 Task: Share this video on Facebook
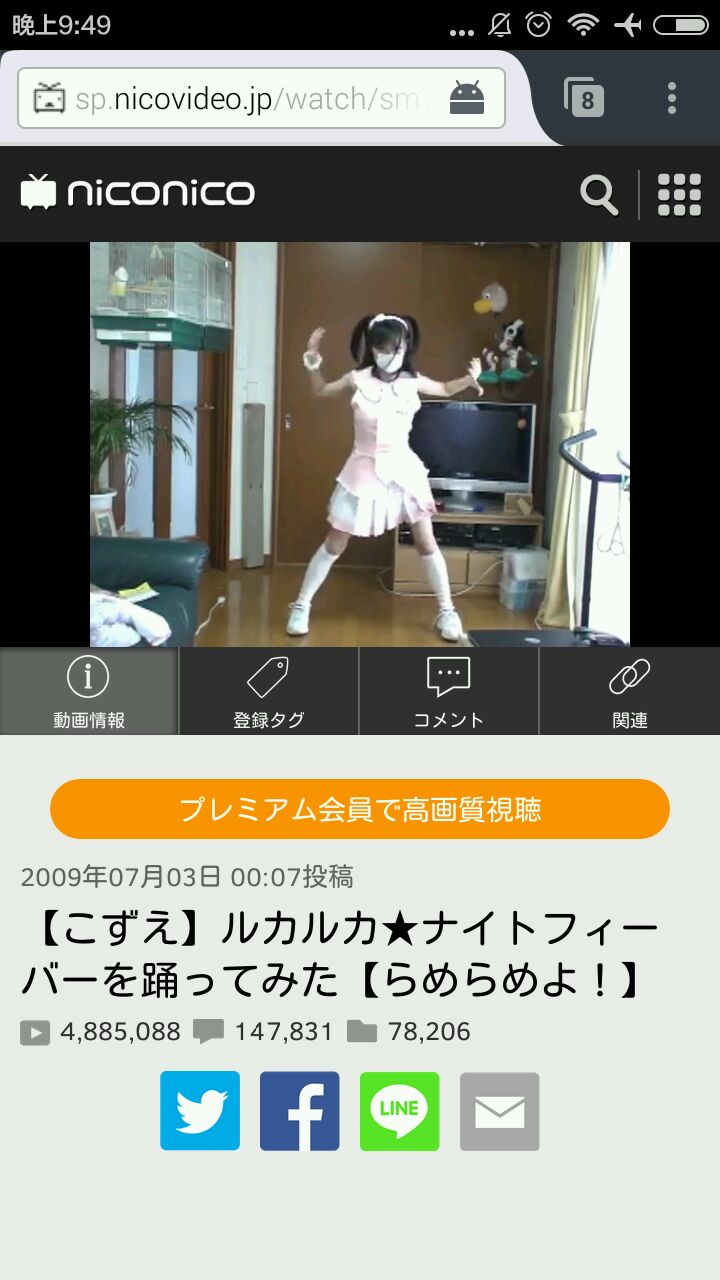tap(300, 1111)
